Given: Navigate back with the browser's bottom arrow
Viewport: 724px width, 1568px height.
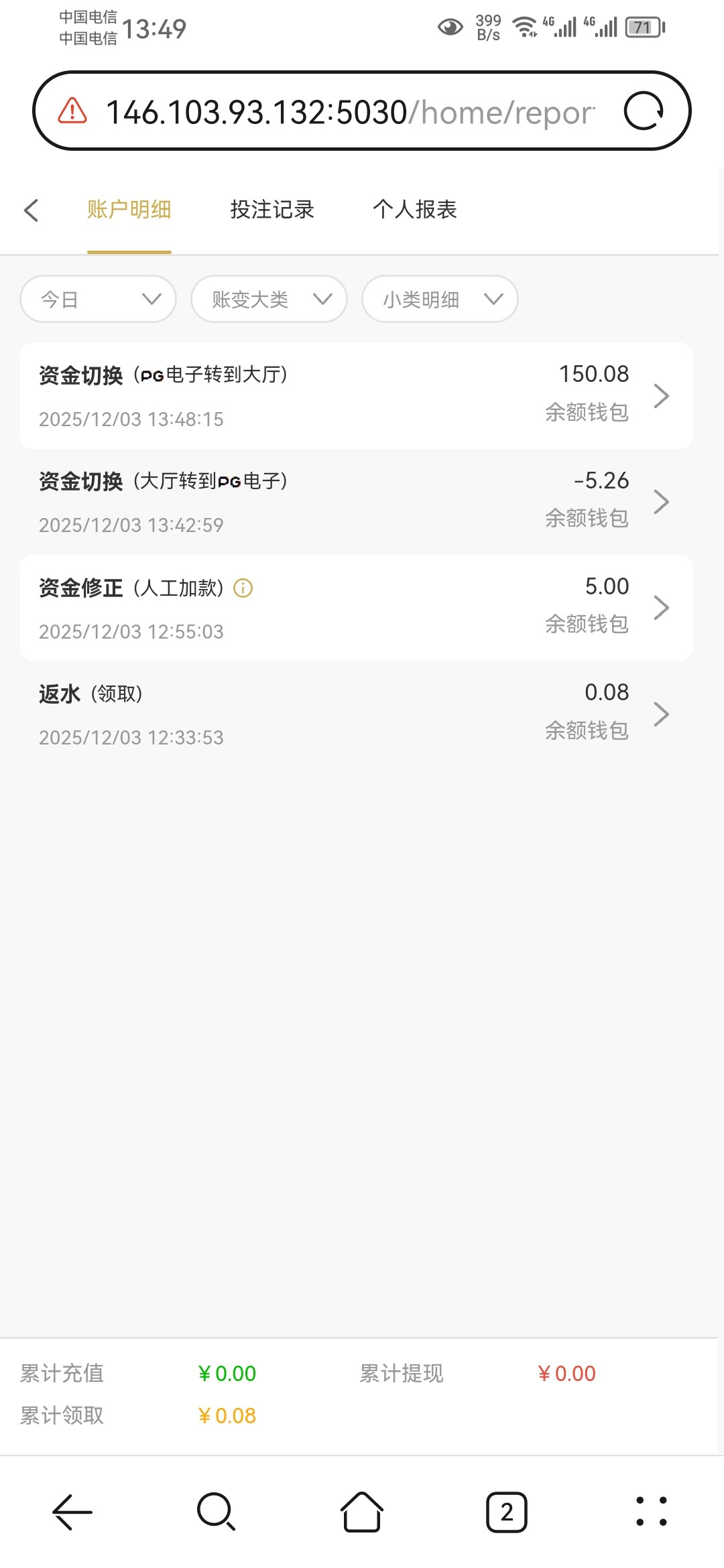Looking at the screenshot, I should pos(72,1512).
